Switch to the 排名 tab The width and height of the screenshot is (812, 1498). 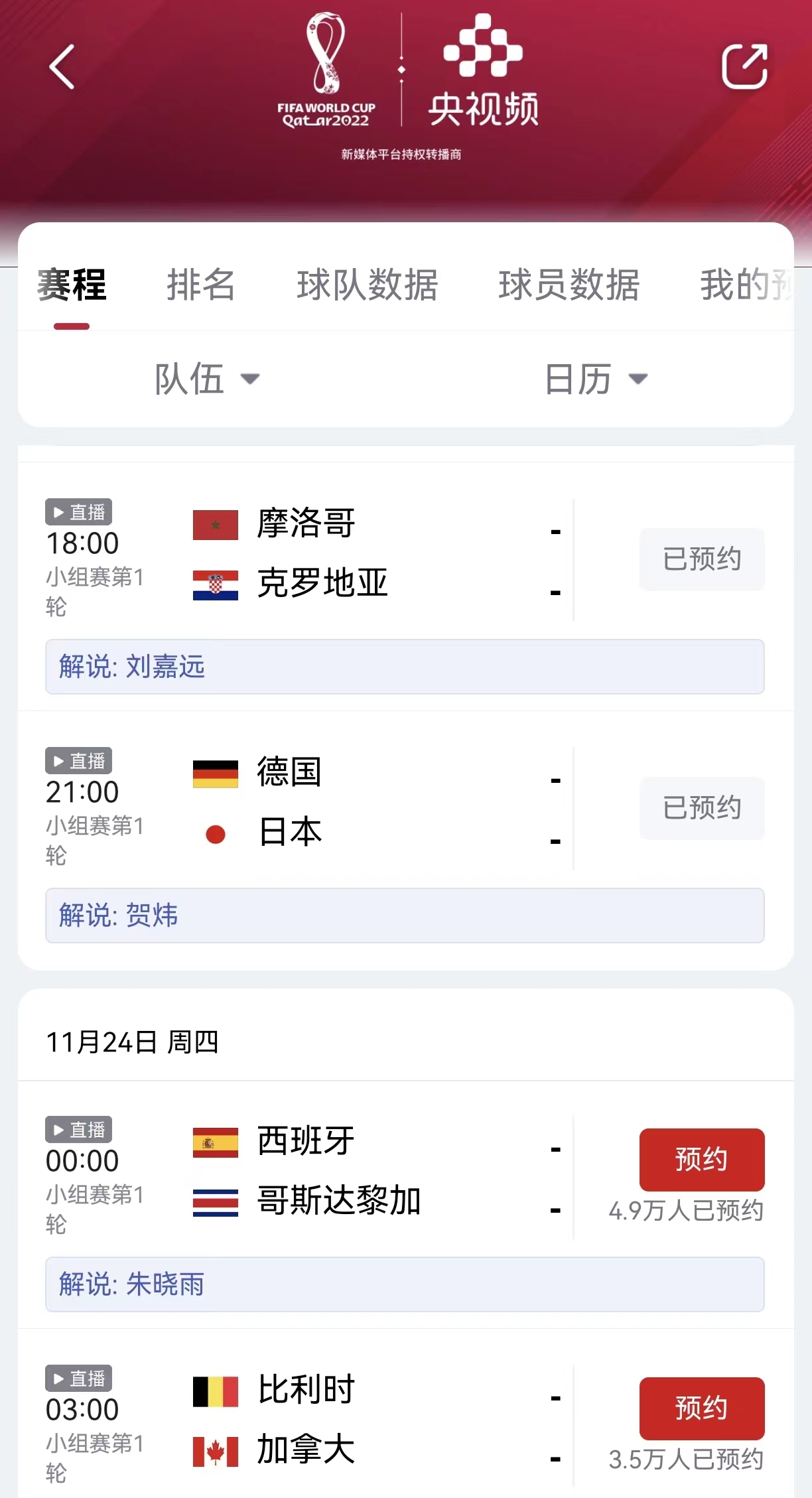(x=200, y=285)
